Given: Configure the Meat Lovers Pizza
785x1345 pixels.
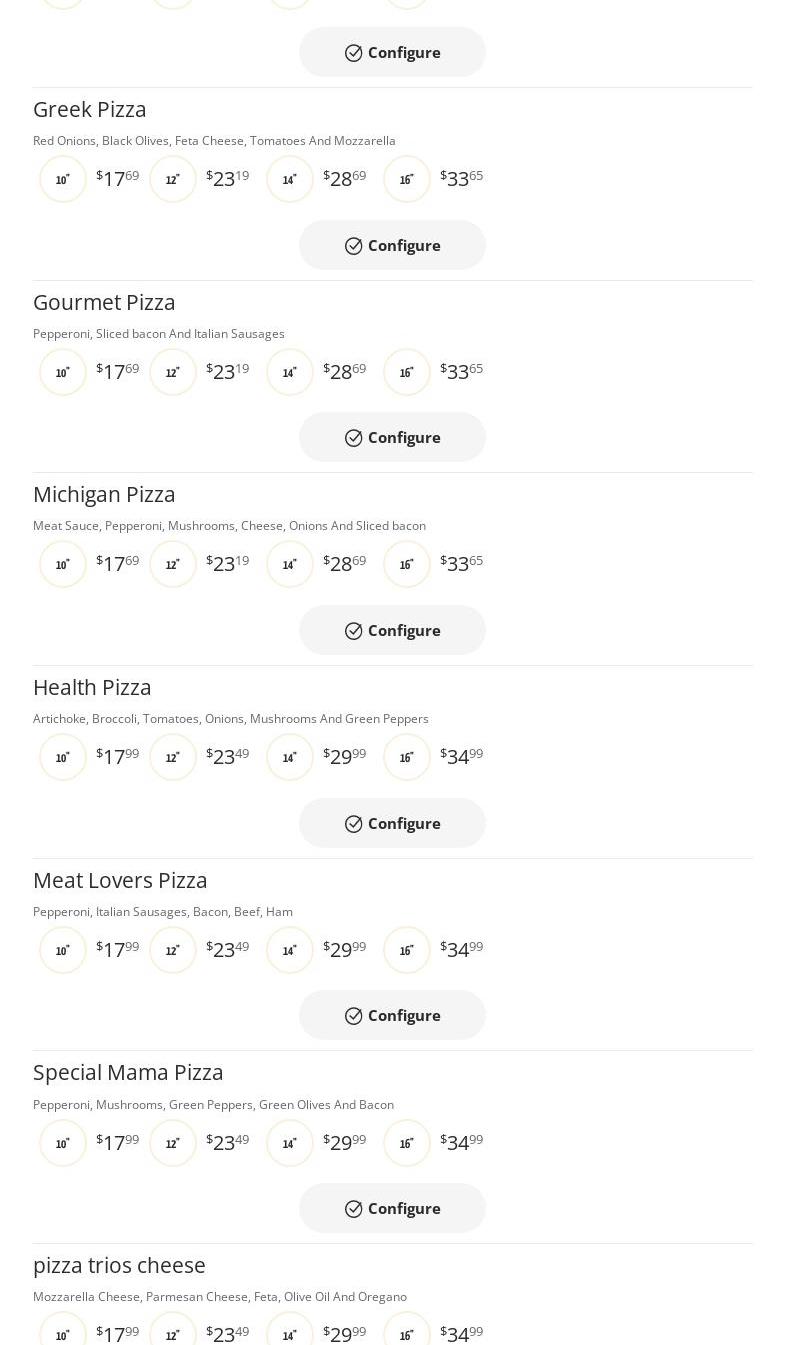Looking at the screenshot, I should coord(392,1015).
